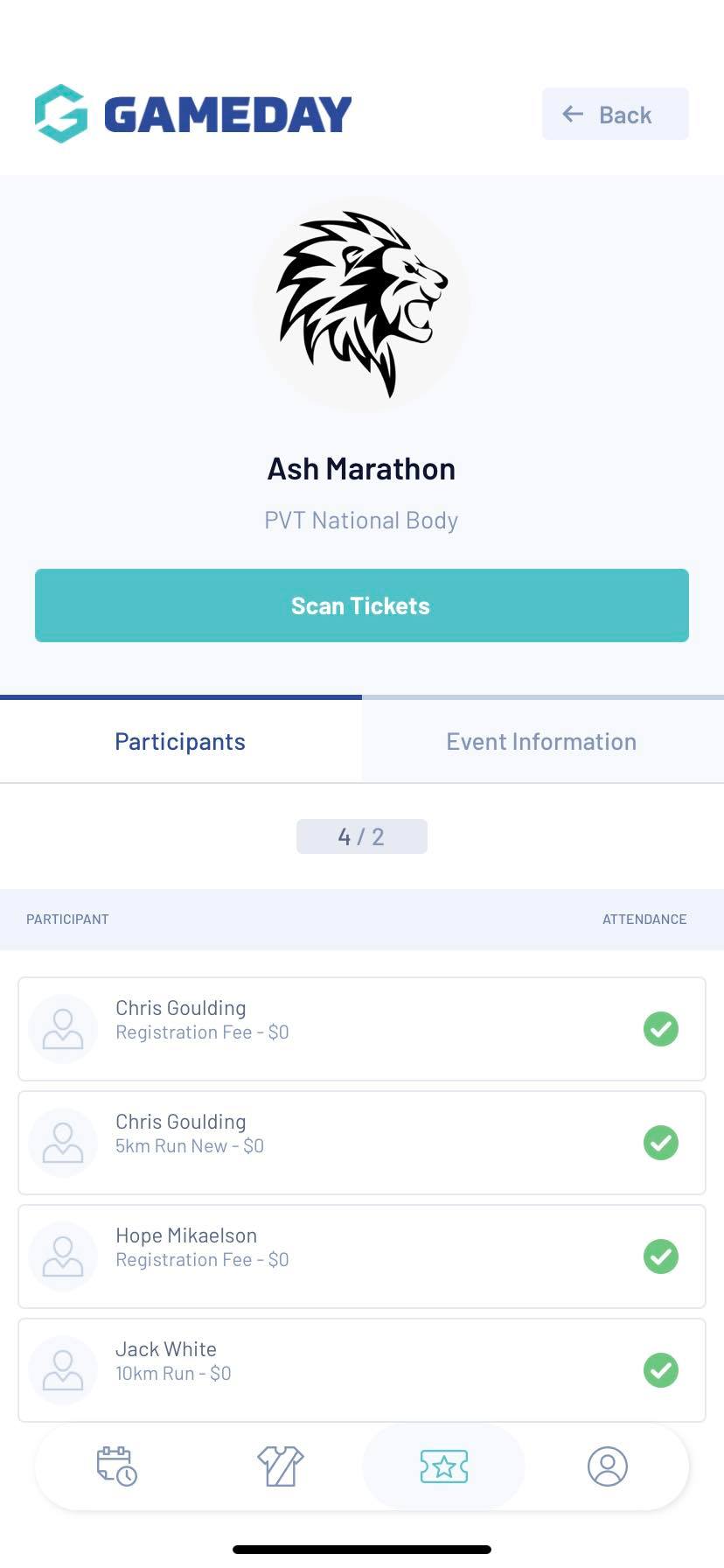Open Chris Goulding's 5km Run New entry

(361, 1143)
